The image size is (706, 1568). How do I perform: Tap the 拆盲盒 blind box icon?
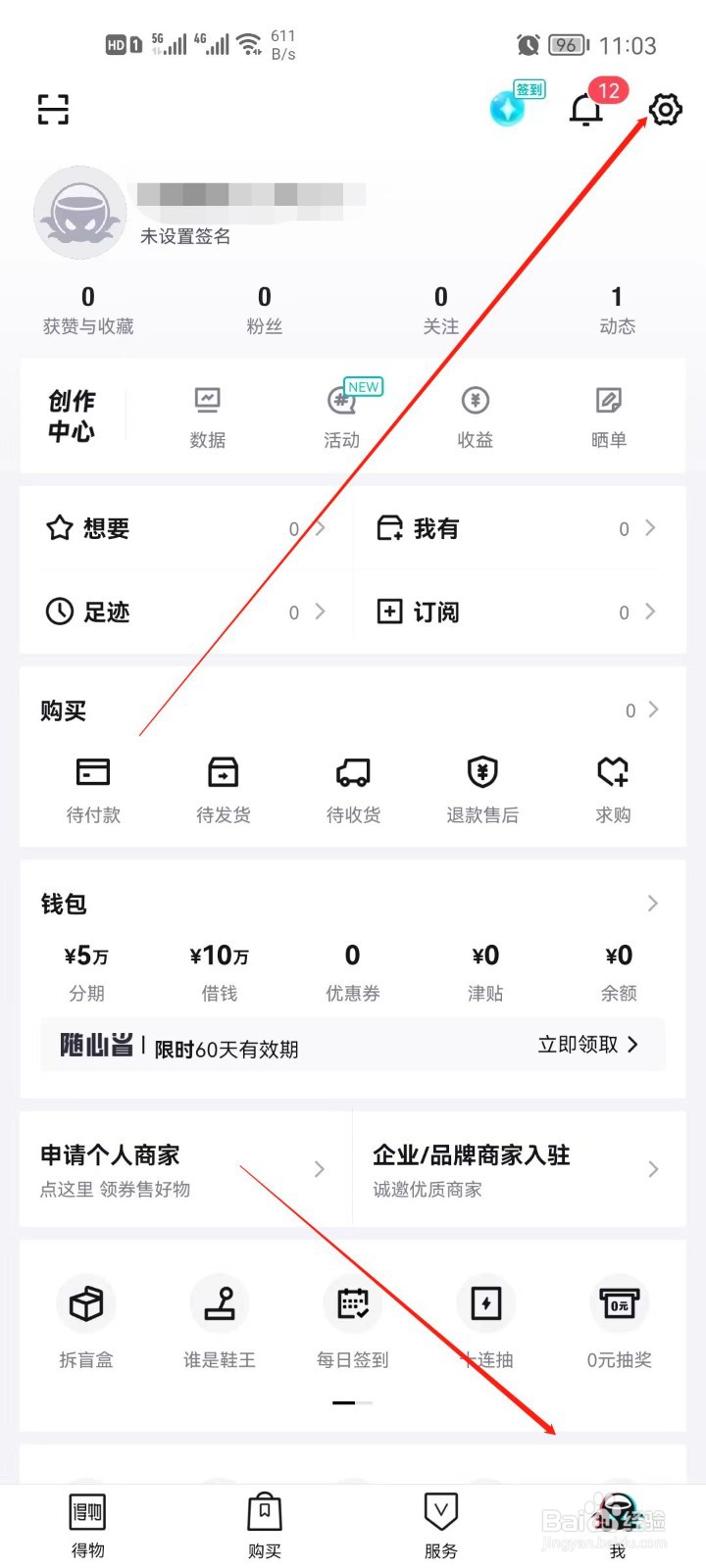[x=86, y=1313]
